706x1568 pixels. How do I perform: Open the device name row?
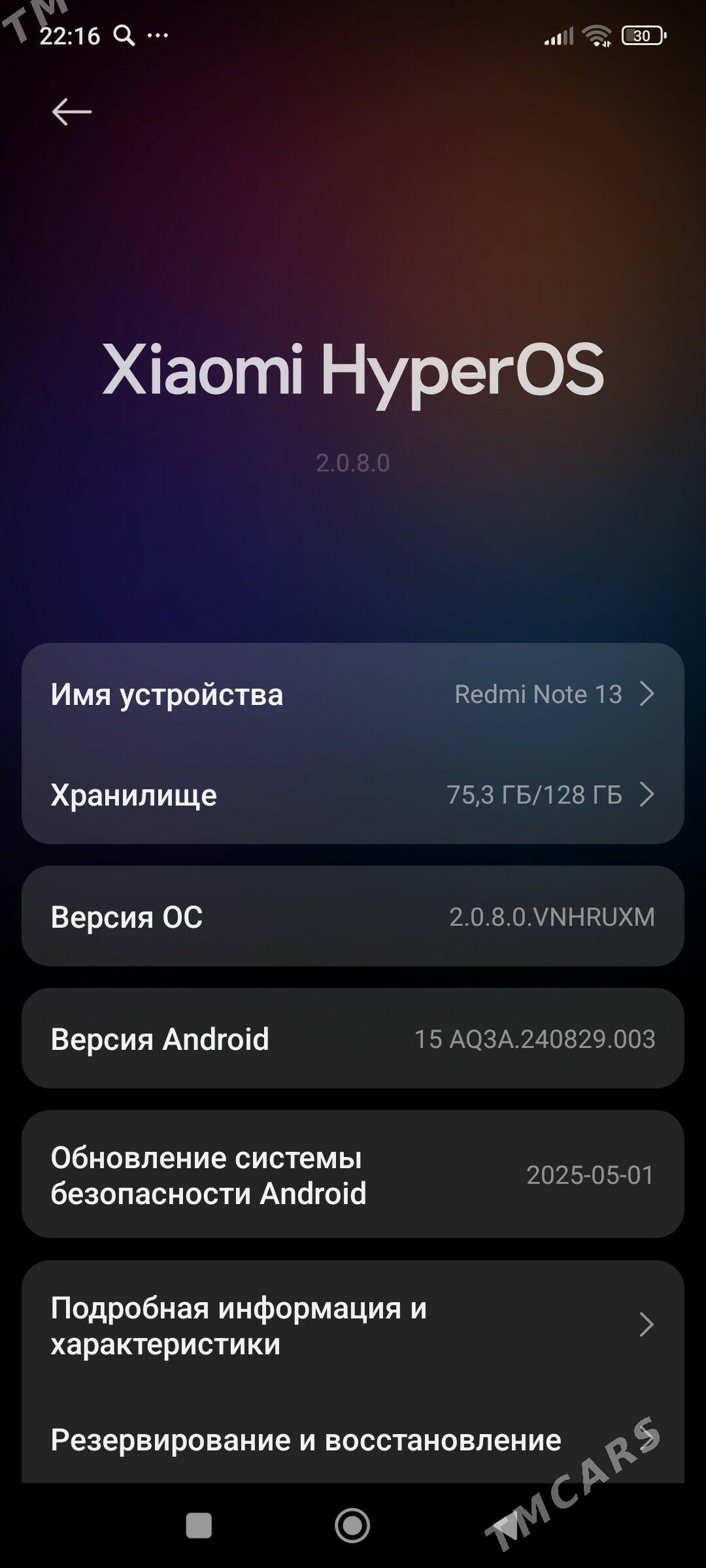click(353, 694)
